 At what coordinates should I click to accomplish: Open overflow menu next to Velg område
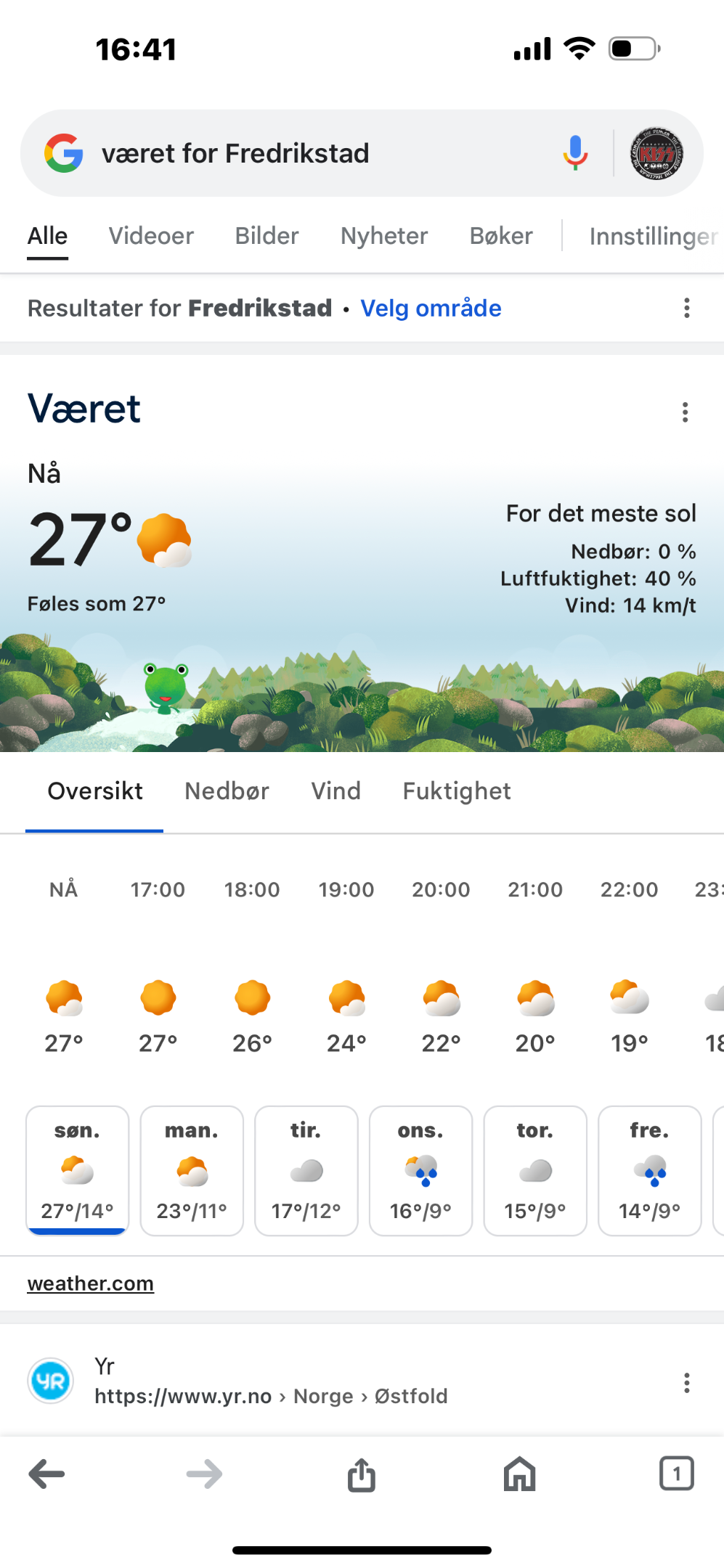686,309
